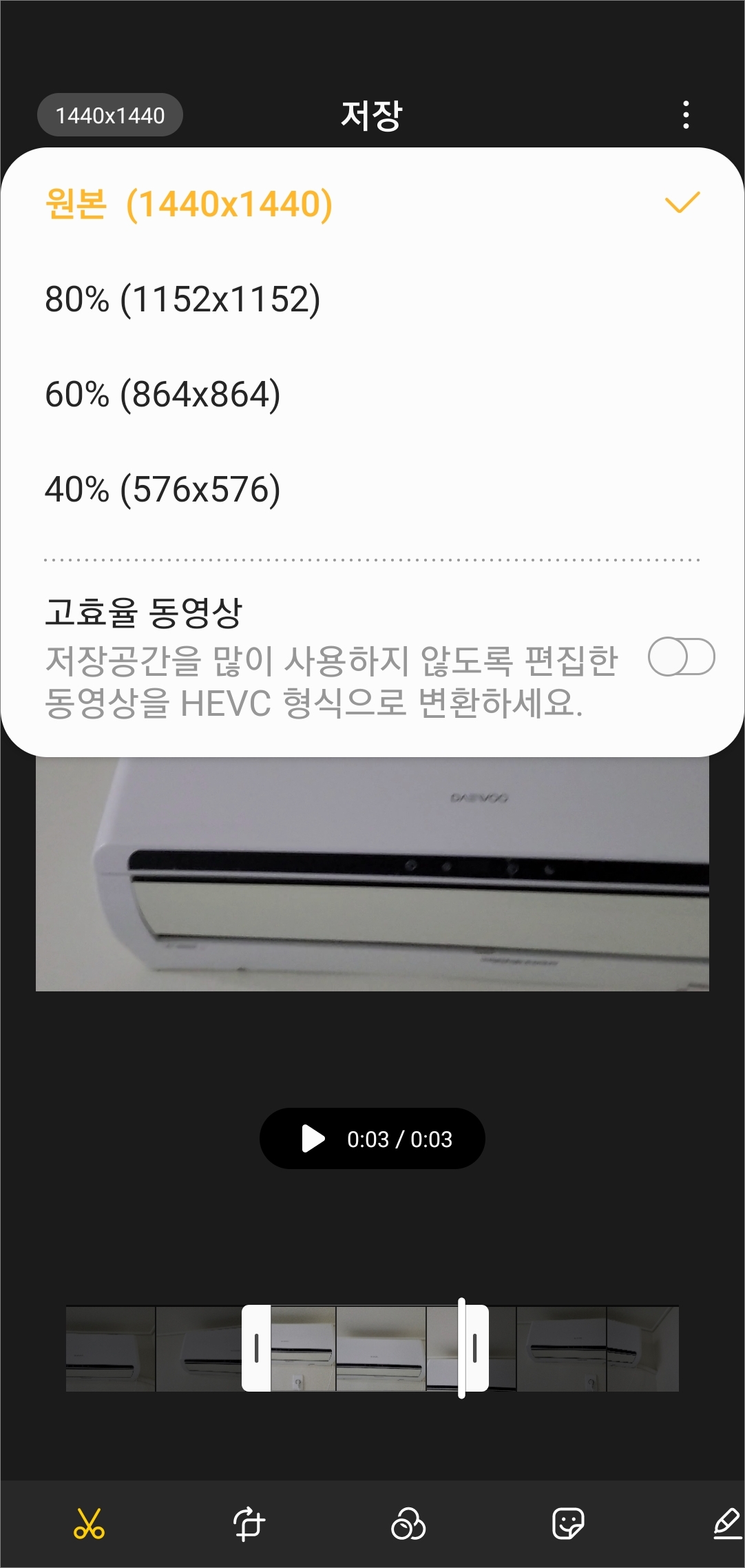The width and height of the screenshot is (745, 1568).
Task: Choose the 80% (1152x1152) option
Action: click(182, 299)
